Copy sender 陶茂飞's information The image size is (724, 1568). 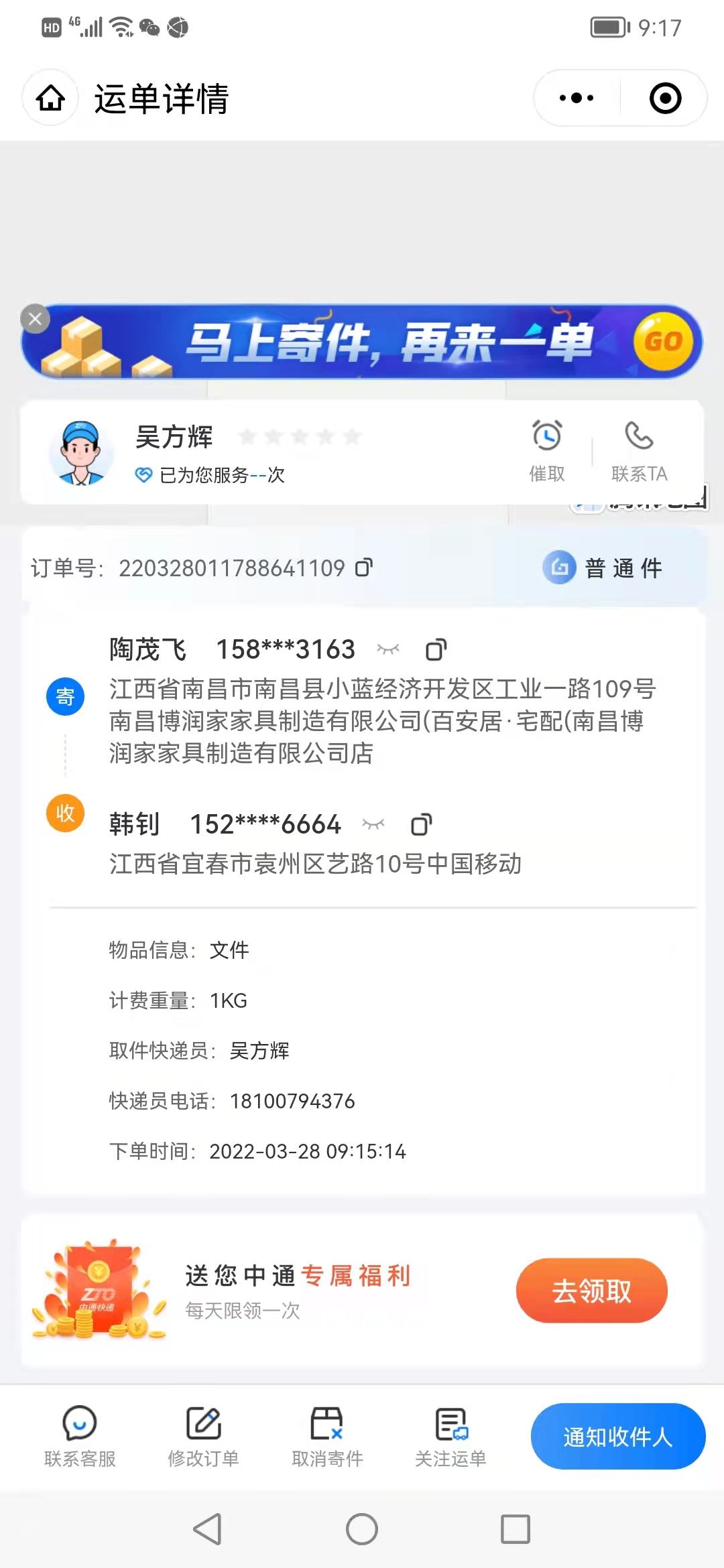[x=436, y=649]
